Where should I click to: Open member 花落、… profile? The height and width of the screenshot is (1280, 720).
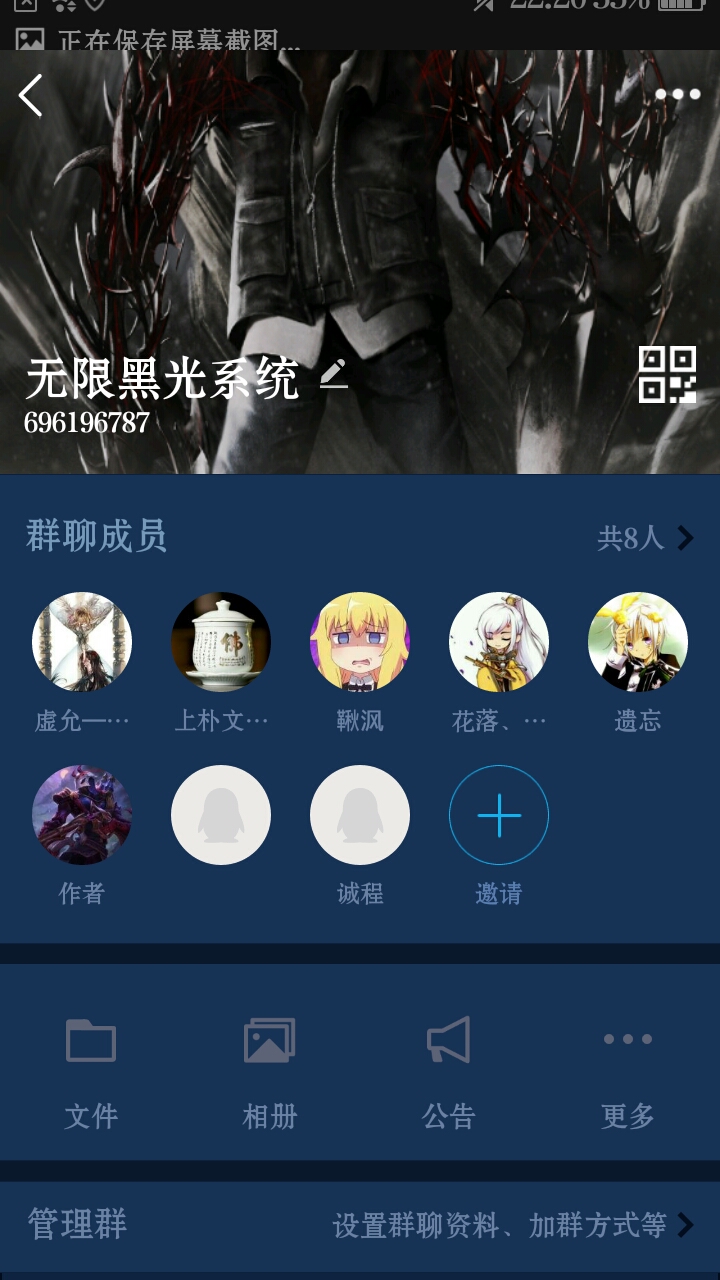[499, 642]
